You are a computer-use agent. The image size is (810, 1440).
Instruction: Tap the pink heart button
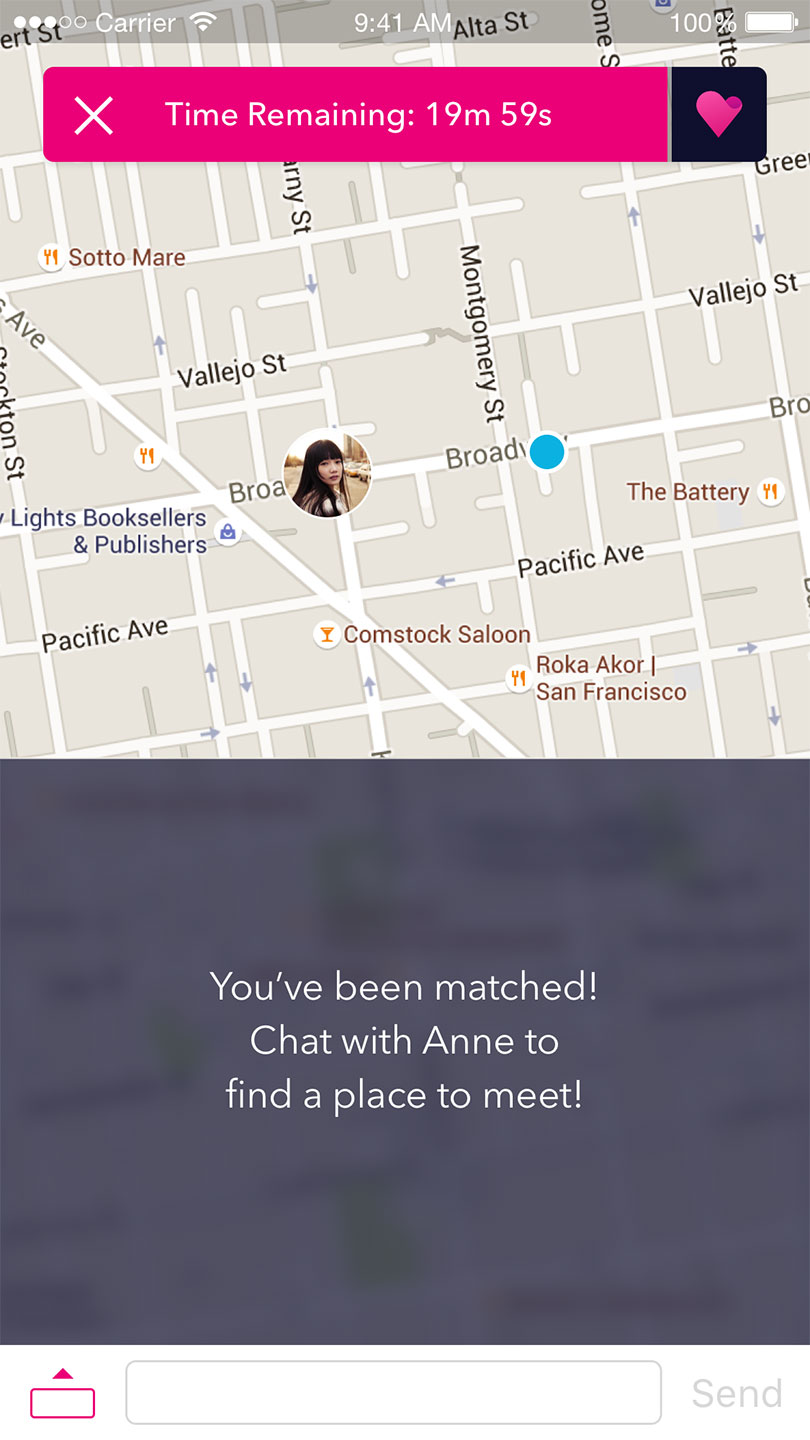(719, 115)
